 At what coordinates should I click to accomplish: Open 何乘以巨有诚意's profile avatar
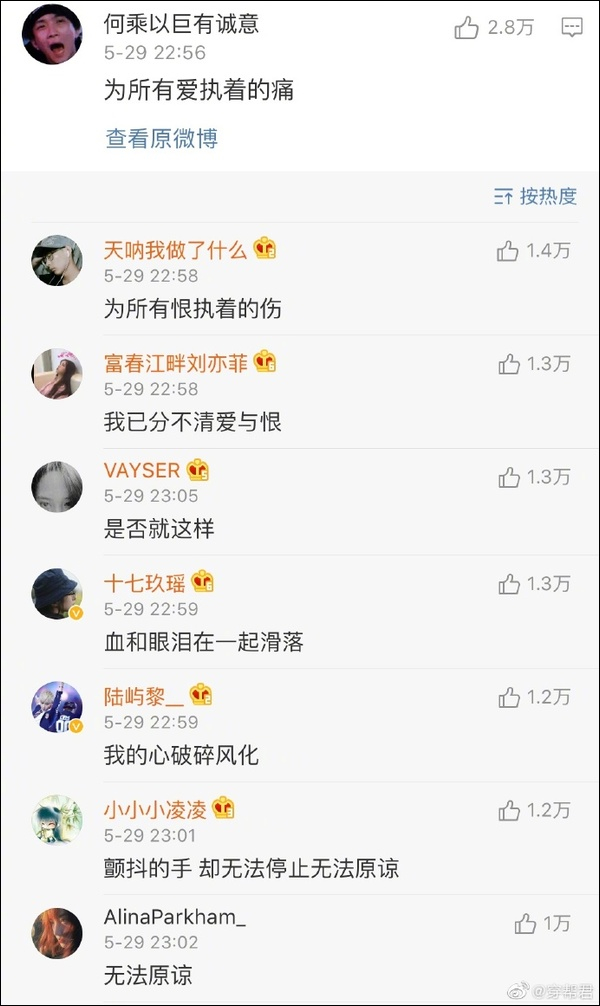pos(52,35)
